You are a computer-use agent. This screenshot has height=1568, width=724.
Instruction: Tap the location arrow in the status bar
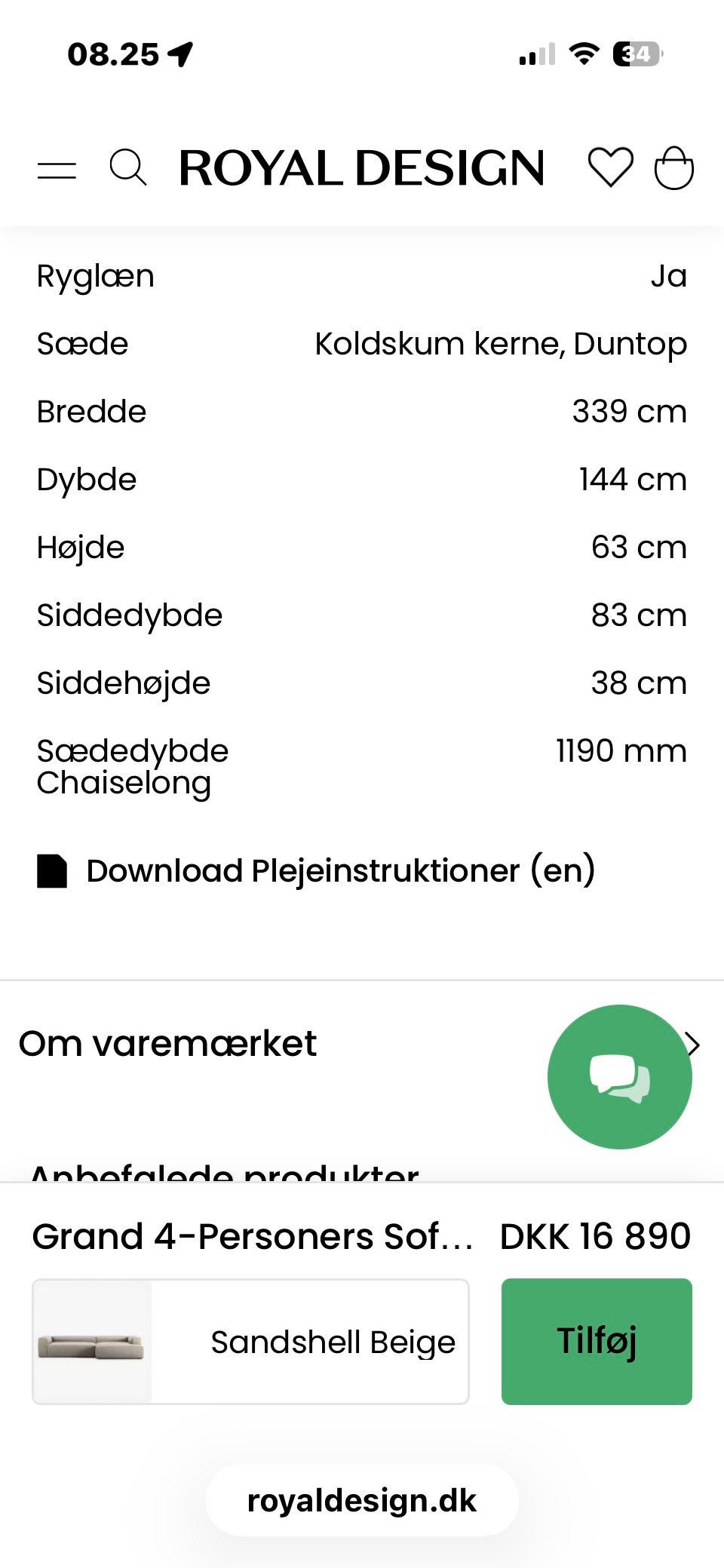point(179,53)
